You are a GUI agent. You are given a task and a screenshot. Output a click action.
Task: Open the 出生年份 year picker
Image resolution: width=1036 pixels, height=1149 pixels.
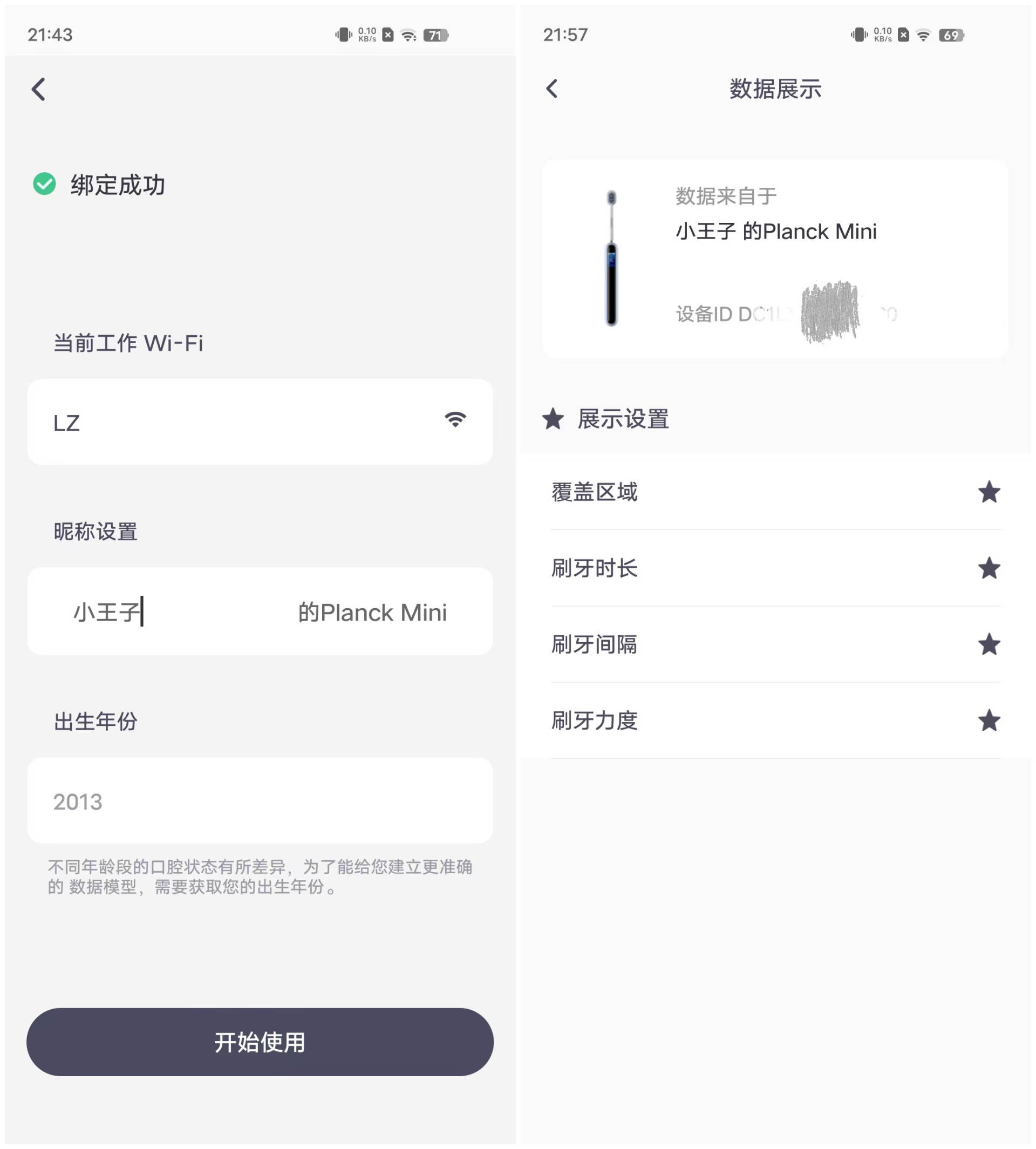(x=260, y=801)
